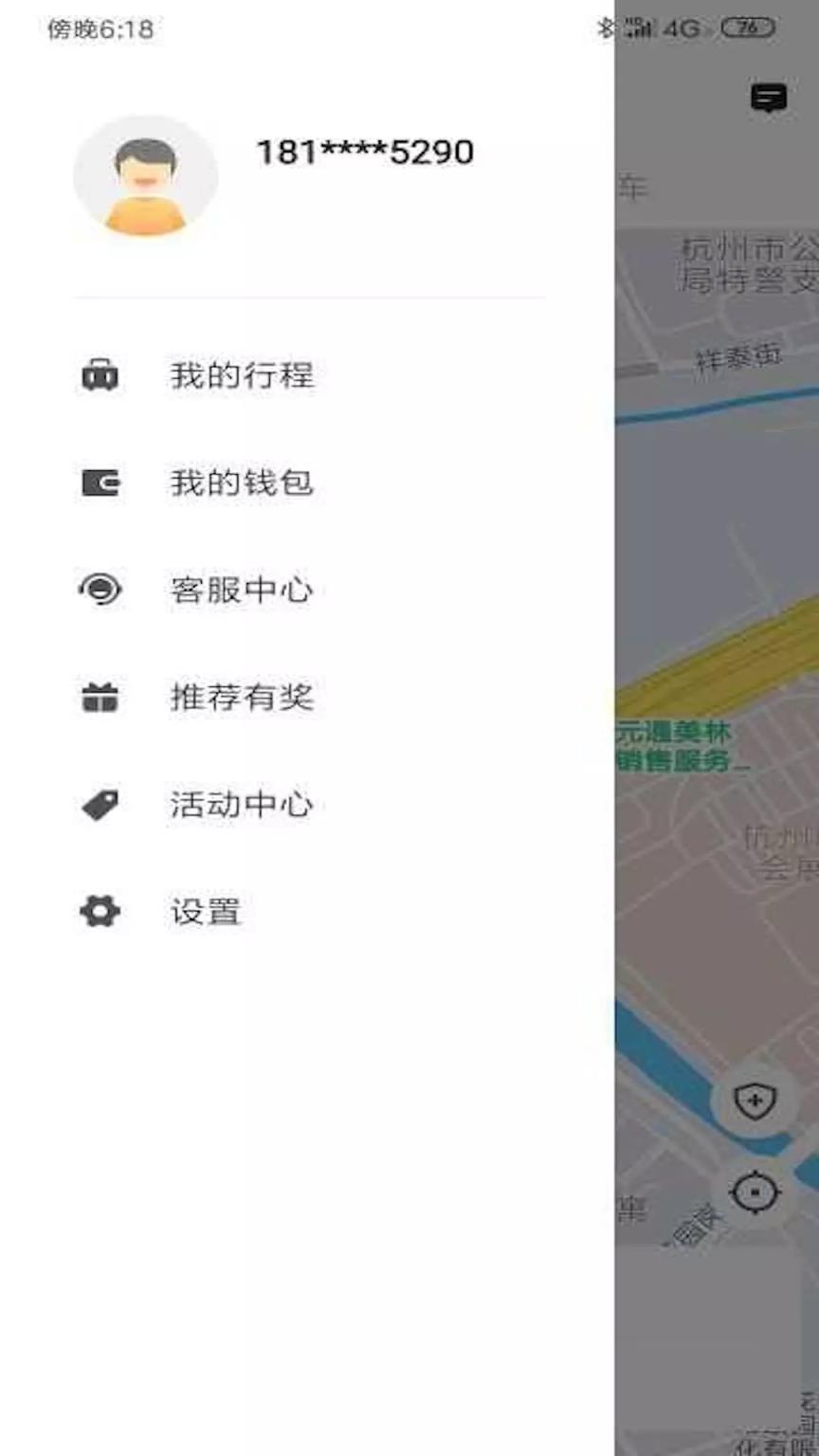Click the gift icon for 推荐有奖
Screen dimensions: 819x1456
pos(99,697)
